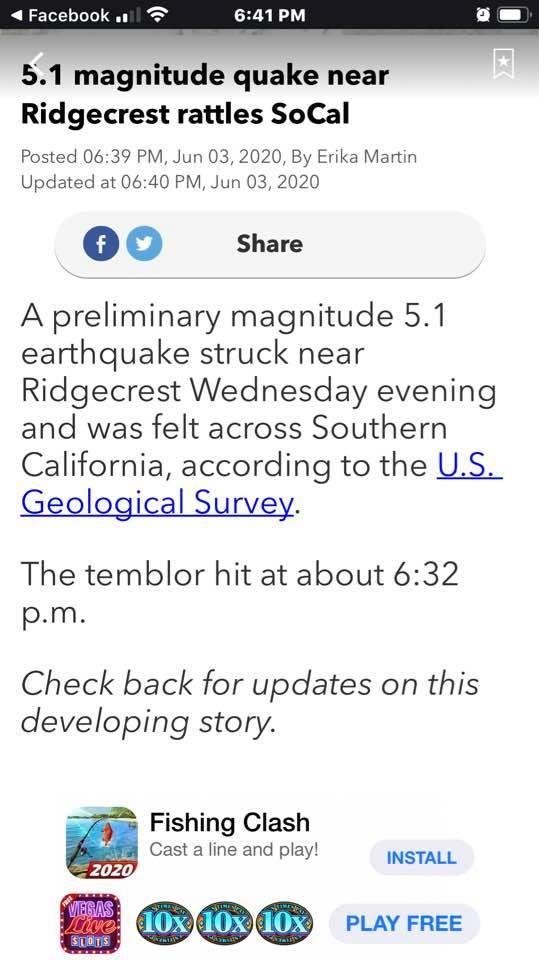Return to Facebook via status bar link
This screenshot has height=960, width=539.
61,15
